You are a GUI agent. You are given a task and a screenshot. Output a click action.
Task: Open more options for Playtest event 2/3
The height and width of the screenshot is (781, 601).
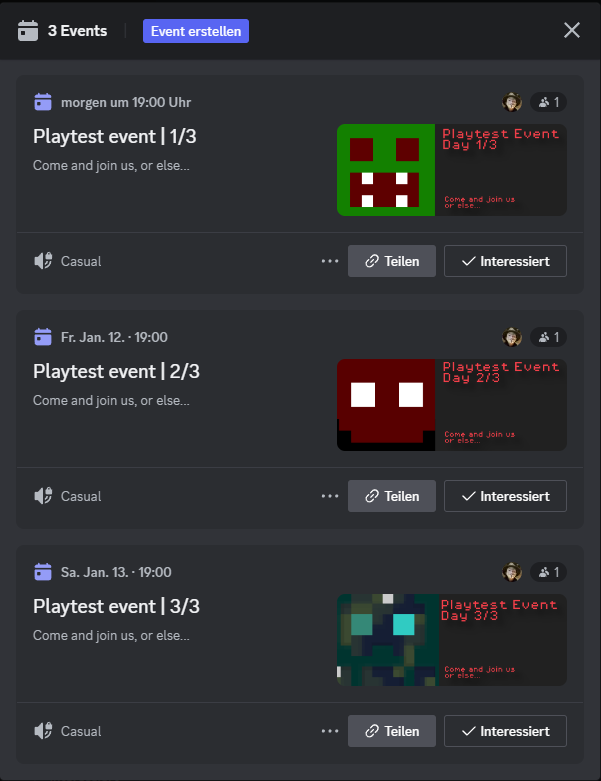pyautogui.click(x=330, y=496)
